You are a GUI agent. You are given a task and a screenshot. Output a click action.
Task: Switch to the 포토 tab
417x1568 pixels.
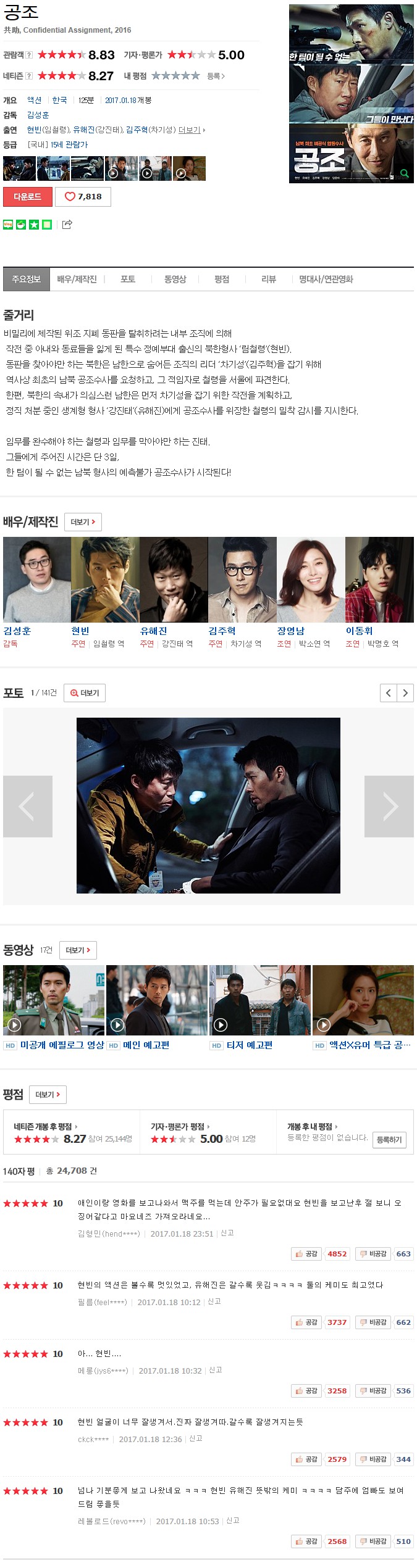[x=128, y=280]
